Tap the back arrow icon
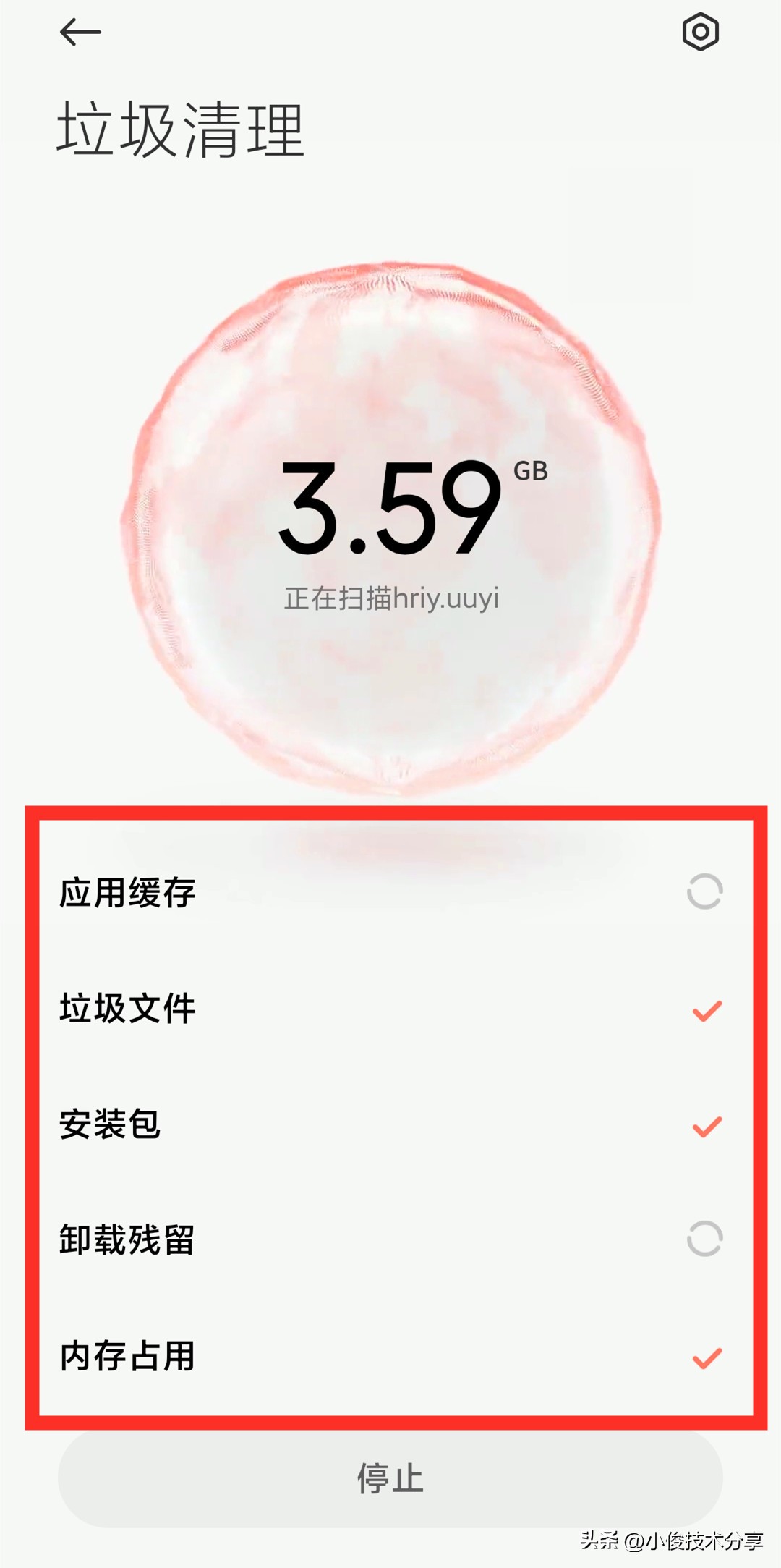 [80, 33]
